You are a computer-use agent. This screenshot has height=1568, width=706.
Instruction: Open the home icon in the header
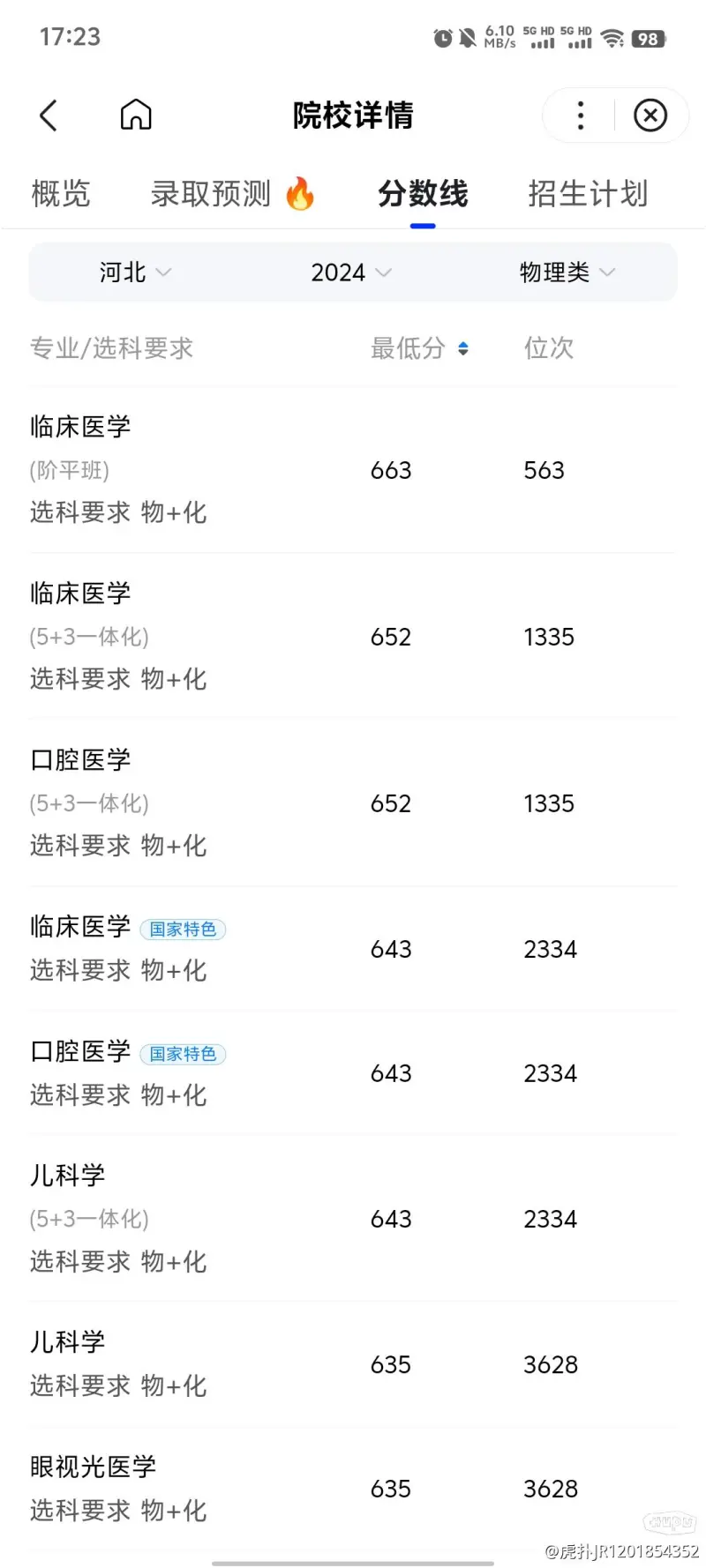click(136, 115)
